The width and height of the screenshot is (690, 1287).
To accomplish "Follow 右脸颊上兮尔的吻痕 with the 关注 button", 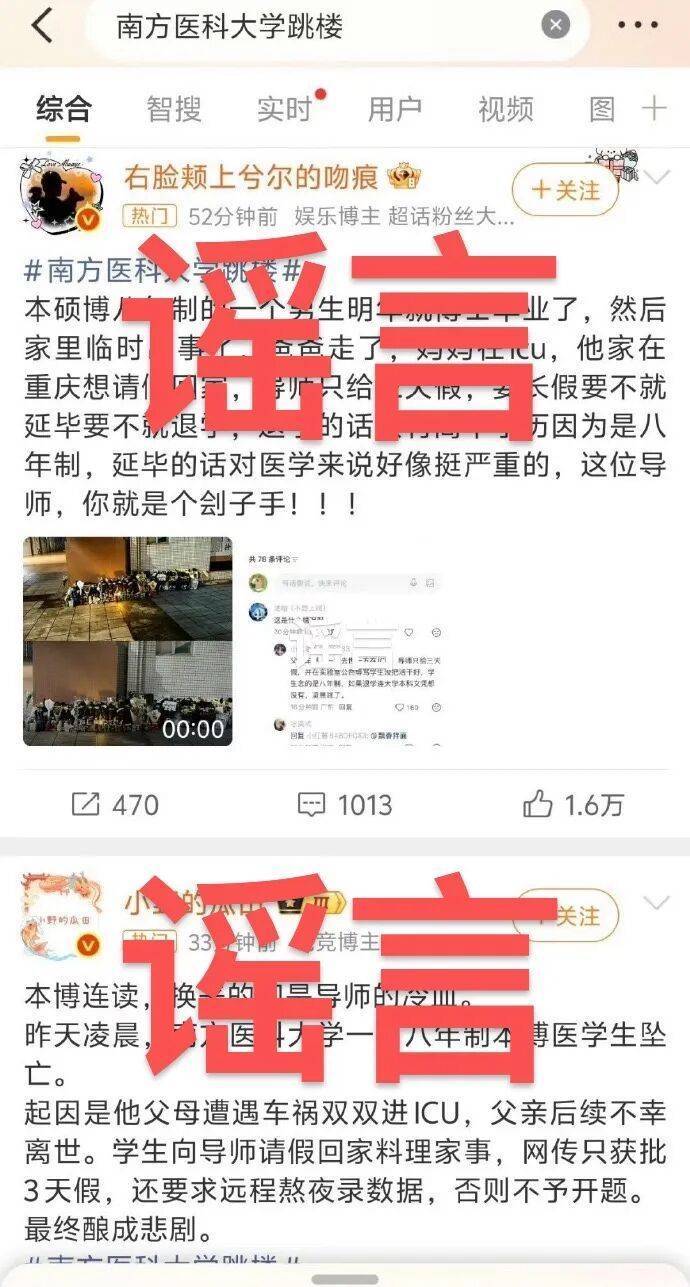I will click(x=565, y=190).
